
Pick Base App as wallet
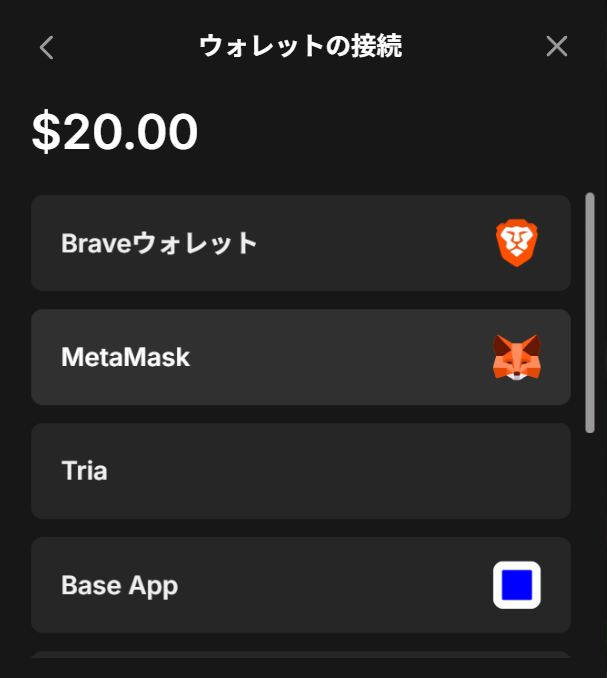pyautogui.click(x=300, y=585)
